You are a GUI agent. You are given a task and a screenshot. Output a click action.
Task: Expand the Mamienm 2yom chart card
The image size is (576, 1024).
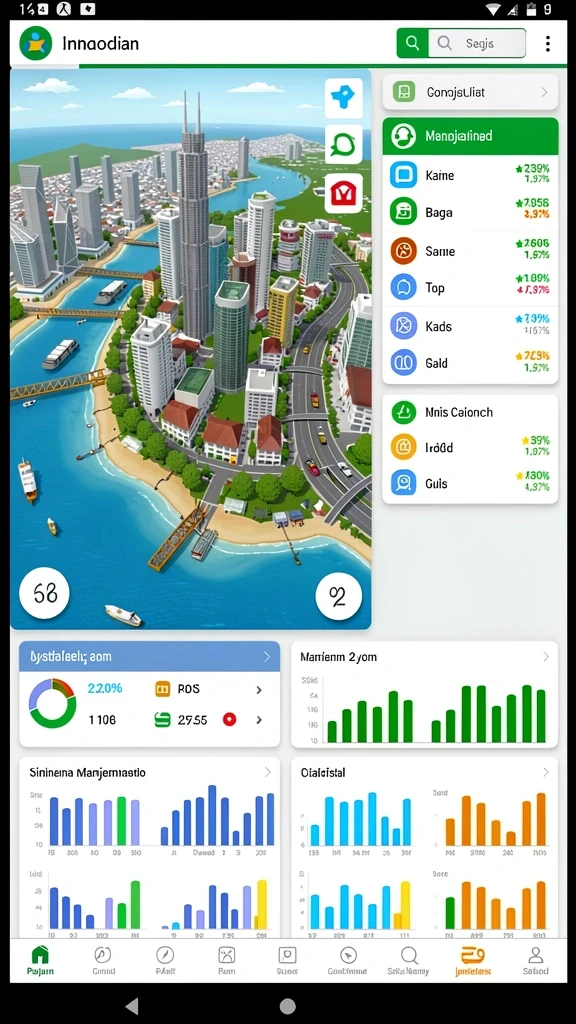point(546,657)
